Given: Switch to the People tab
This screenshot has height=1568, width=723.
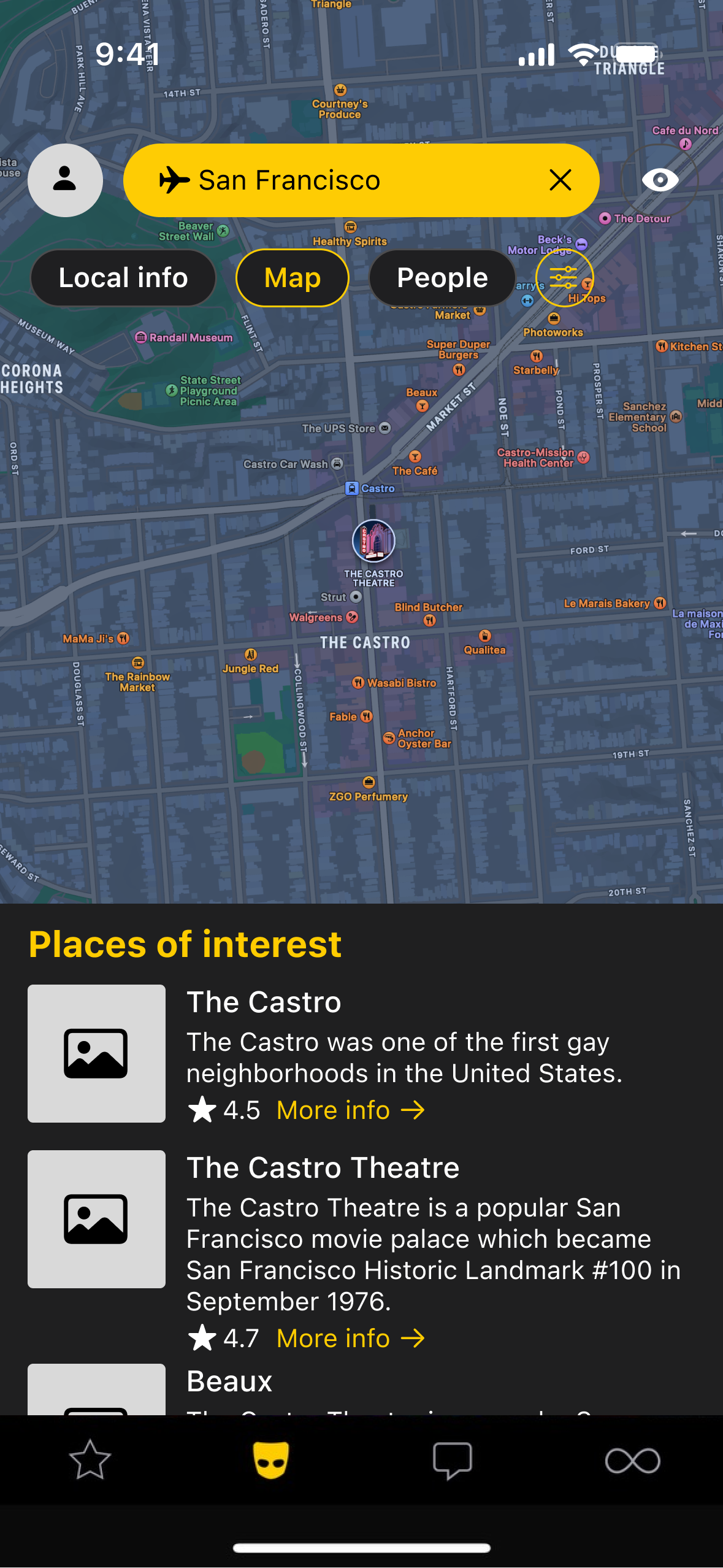Looking at the screenshot, I should click(x=442, y=278).
